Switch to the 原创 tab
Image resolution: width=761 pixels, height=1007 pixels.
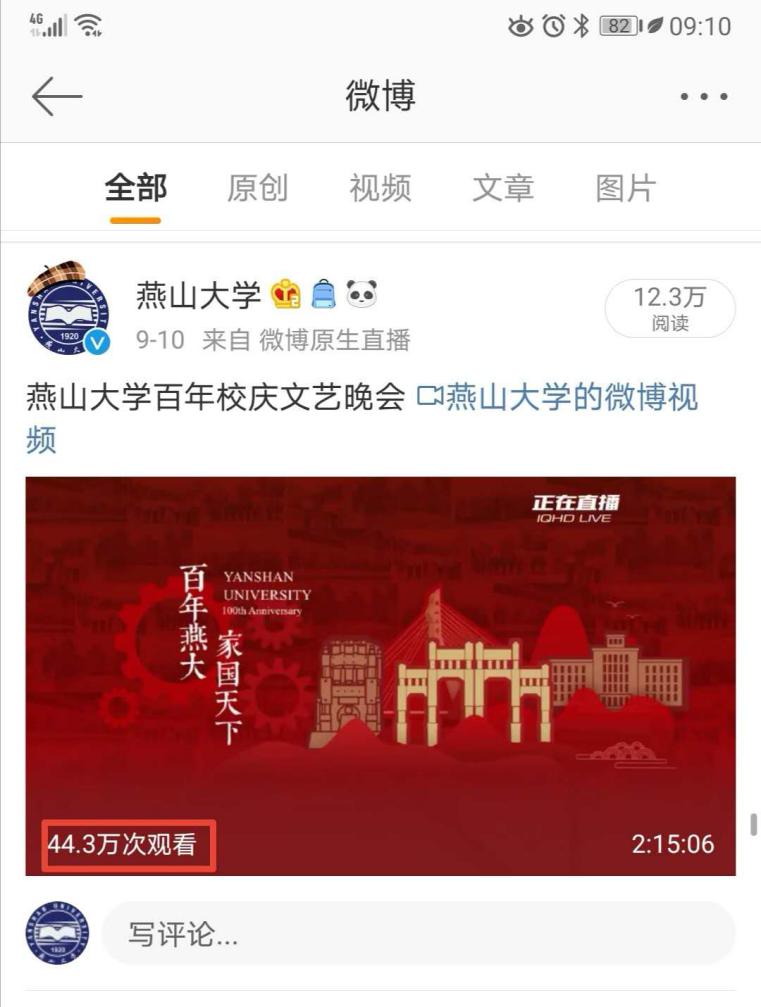pyautogui.click(x=257, y=188)
